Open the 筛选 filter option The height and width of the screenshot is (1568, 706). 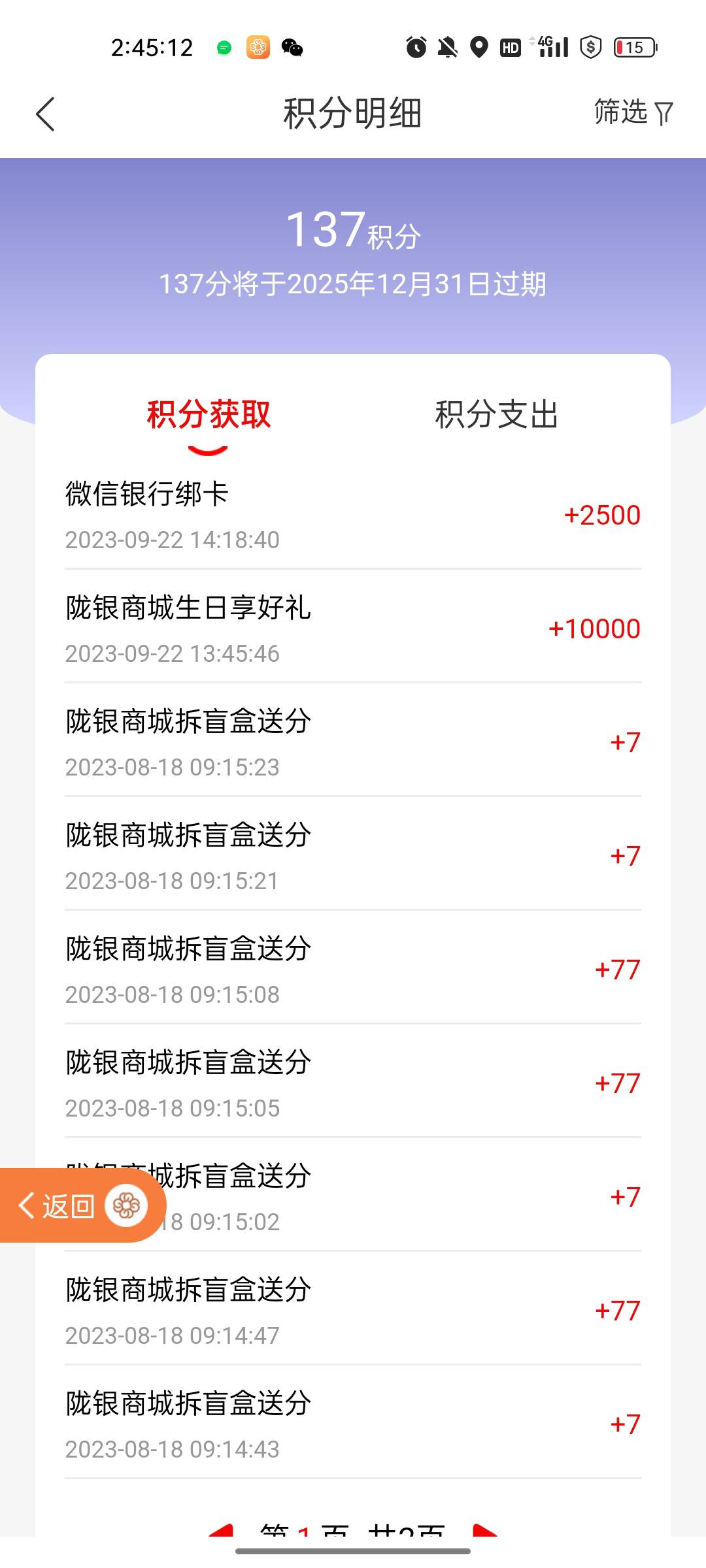click(633, 112)
